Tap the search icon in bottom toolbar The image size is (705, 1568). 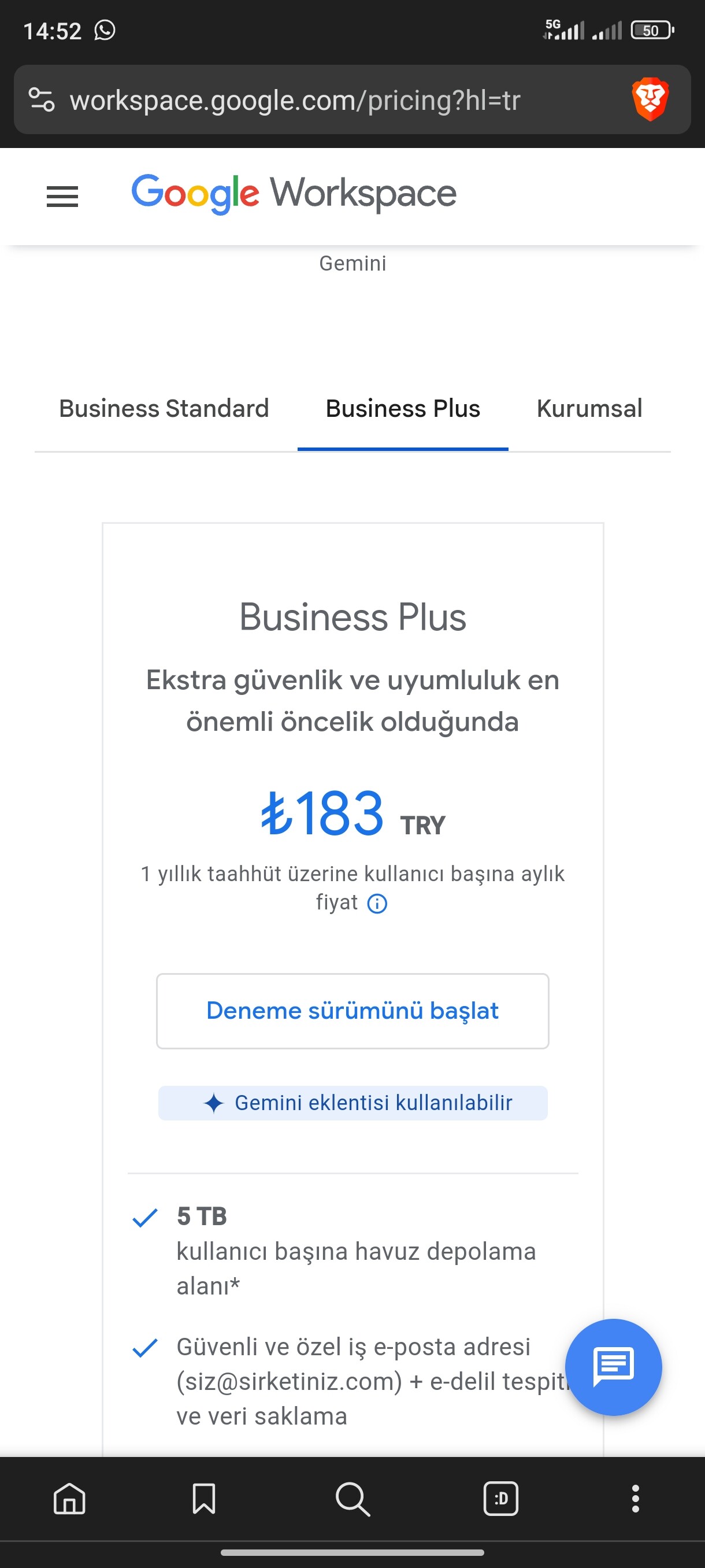(353, 1498)
